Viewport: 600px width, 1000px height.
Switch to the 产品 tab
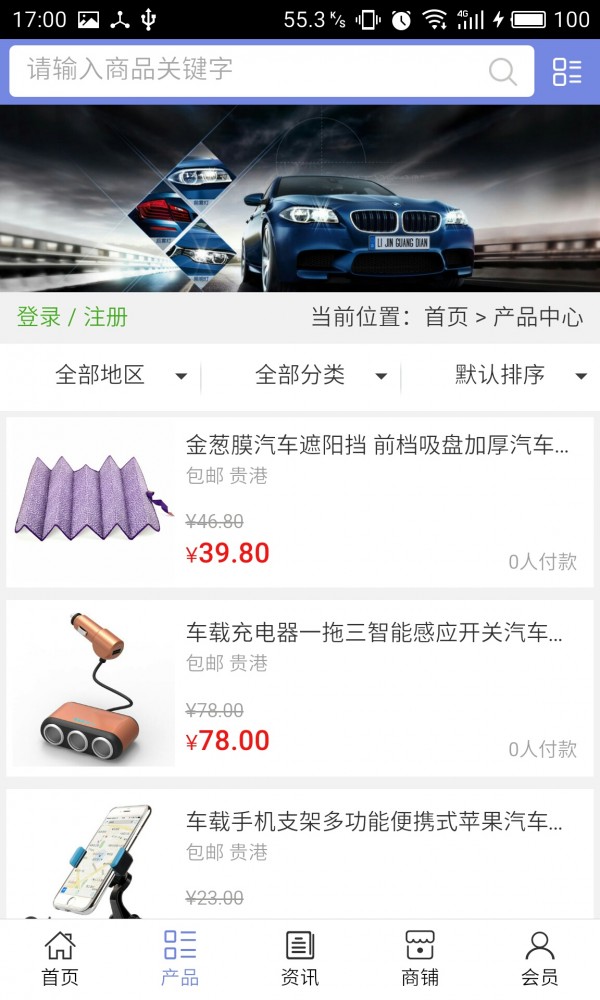coord(180,958)
